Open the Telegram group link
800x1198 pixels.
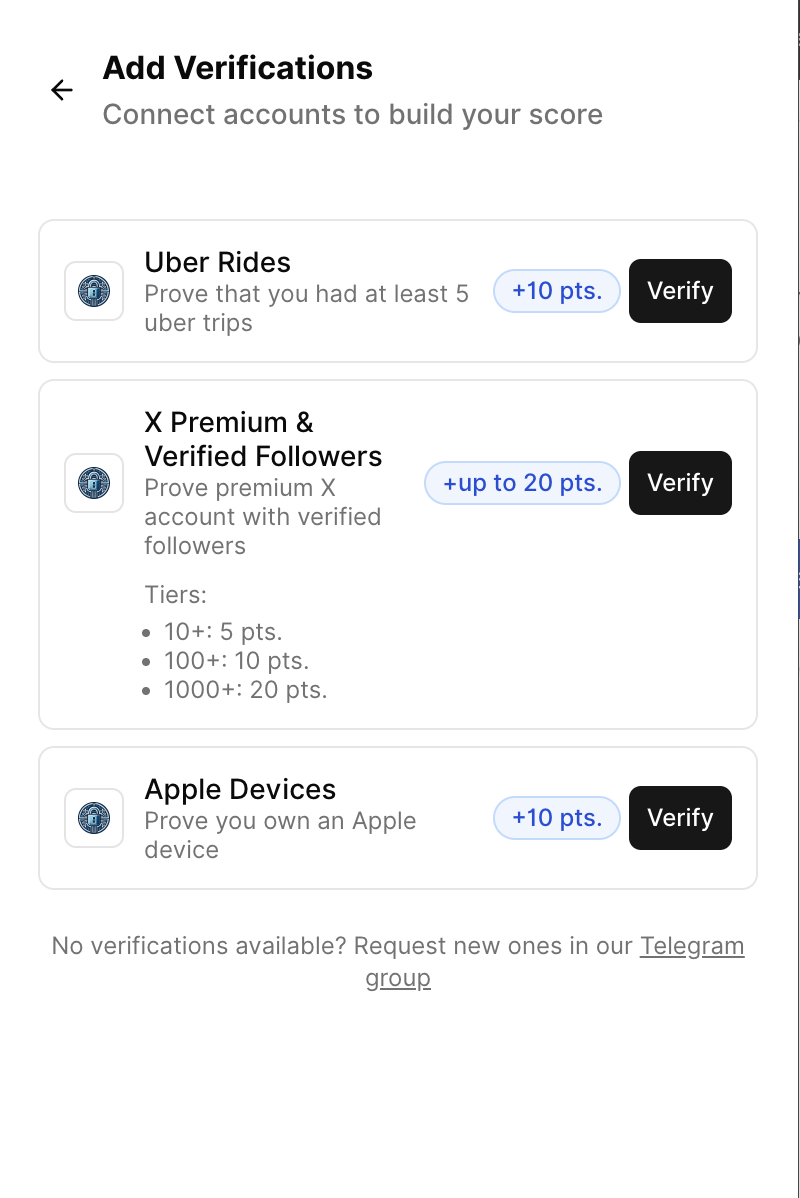coord(692,946)
